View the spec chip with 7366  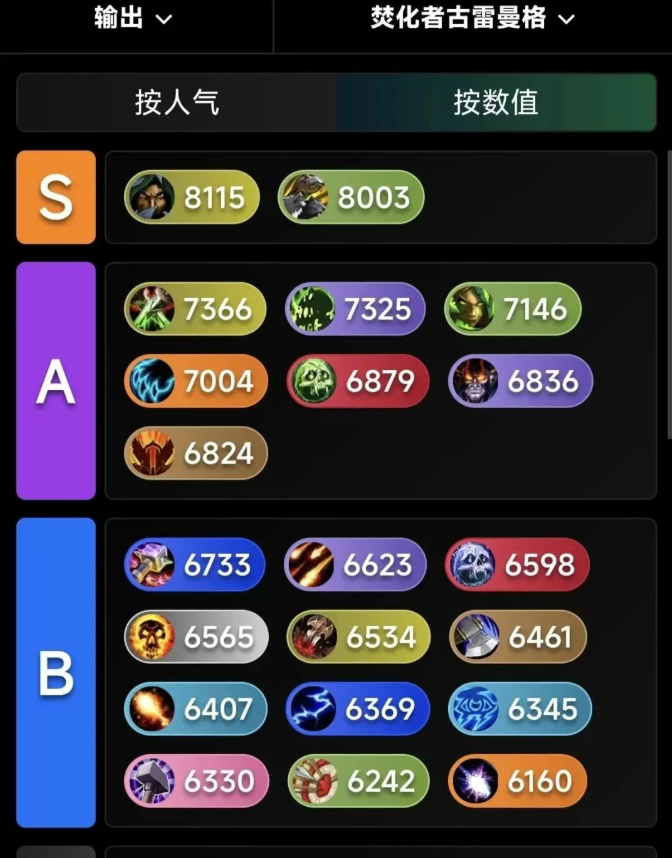coord(195,309)
